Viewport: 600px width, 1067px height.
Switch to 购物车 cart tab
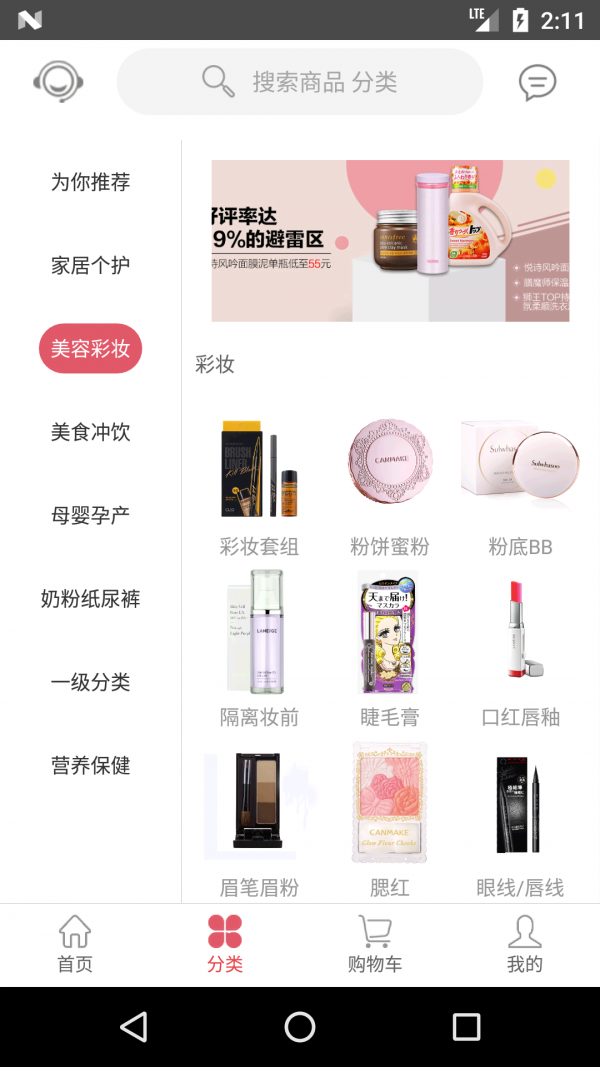(375, 944)
